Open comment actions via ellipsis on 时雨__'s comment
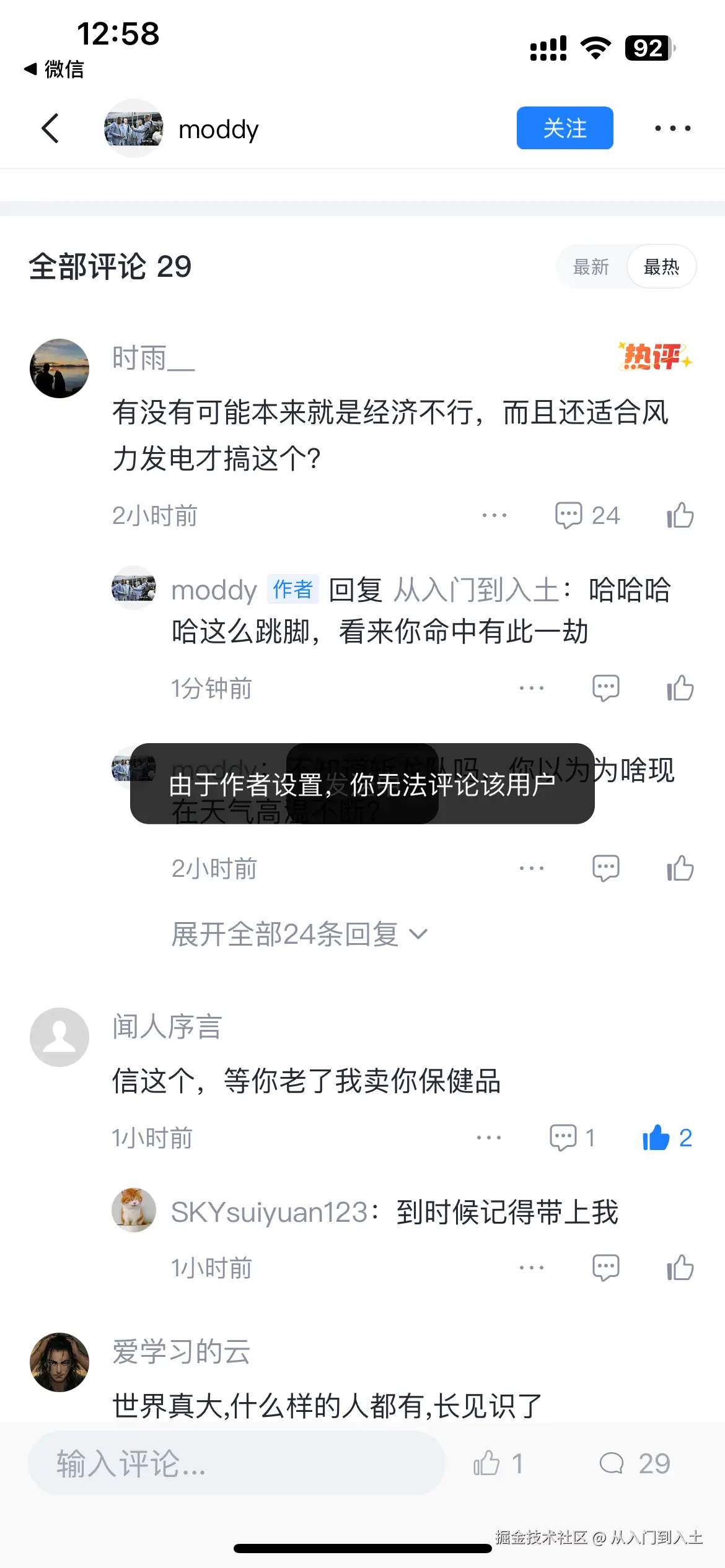This screenshot has height=1568, width=725. [494, 515]
